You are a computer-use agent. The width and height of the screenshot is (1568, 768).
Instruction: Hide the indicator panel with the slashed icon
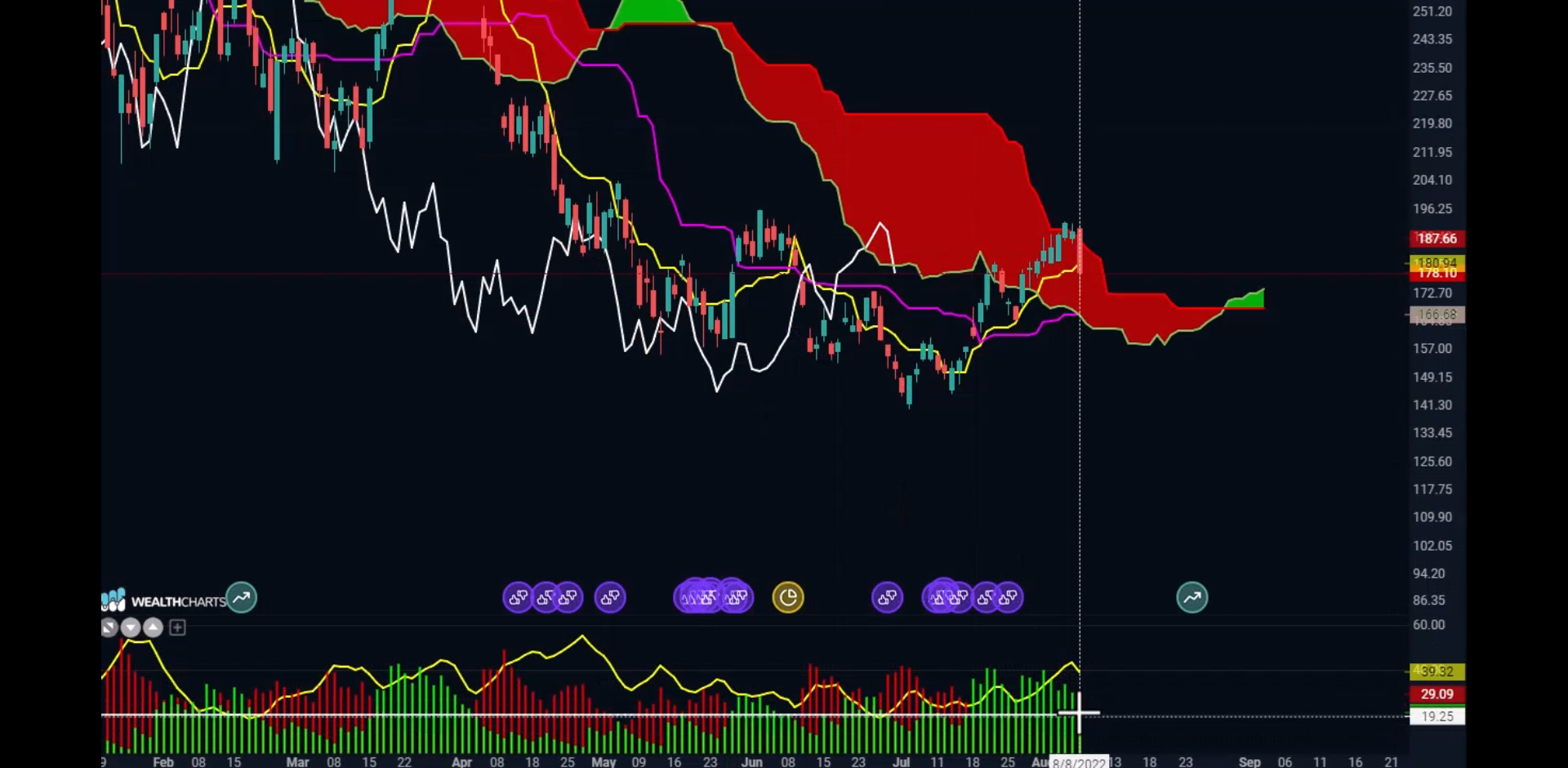point(109,627)
